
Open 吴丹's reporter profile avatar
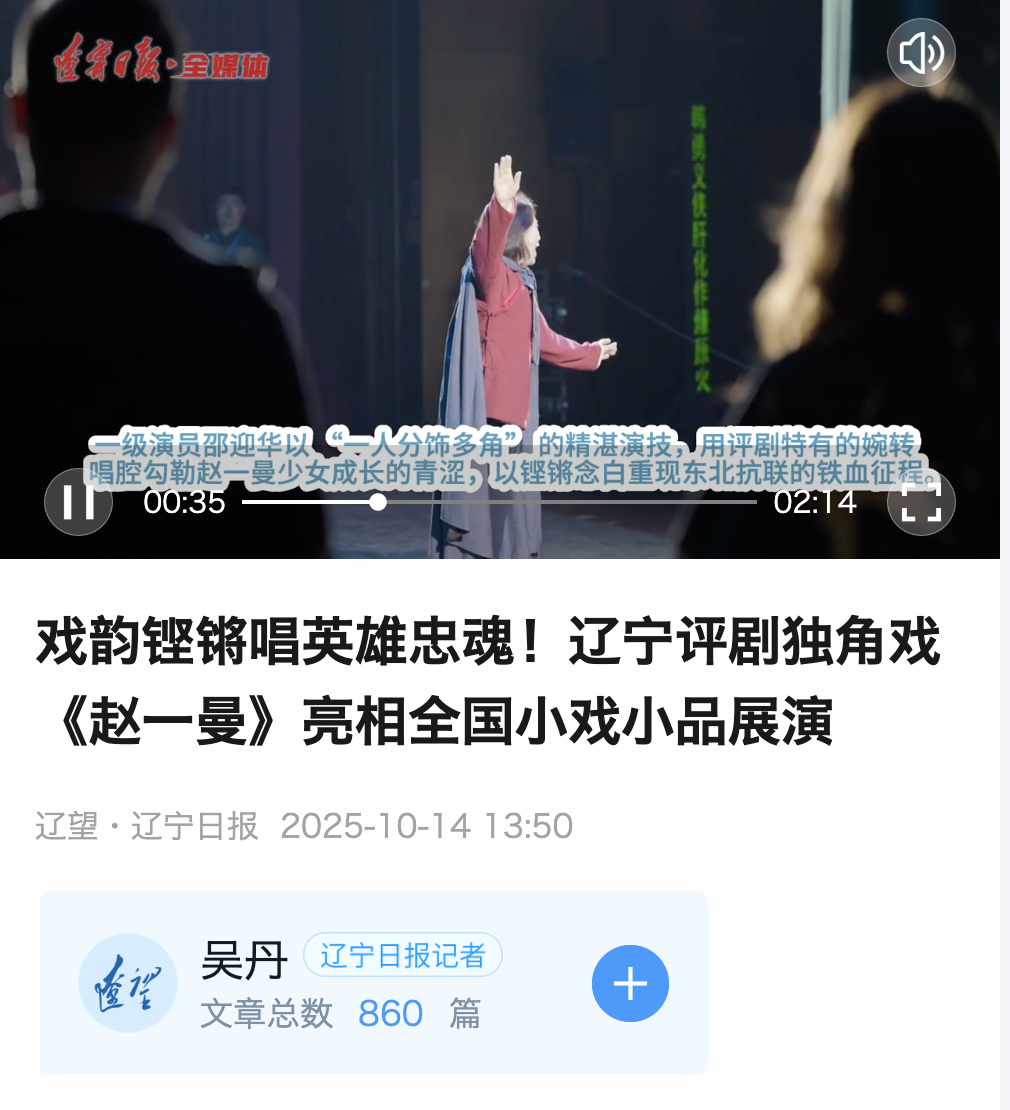[x=128, y=983]
